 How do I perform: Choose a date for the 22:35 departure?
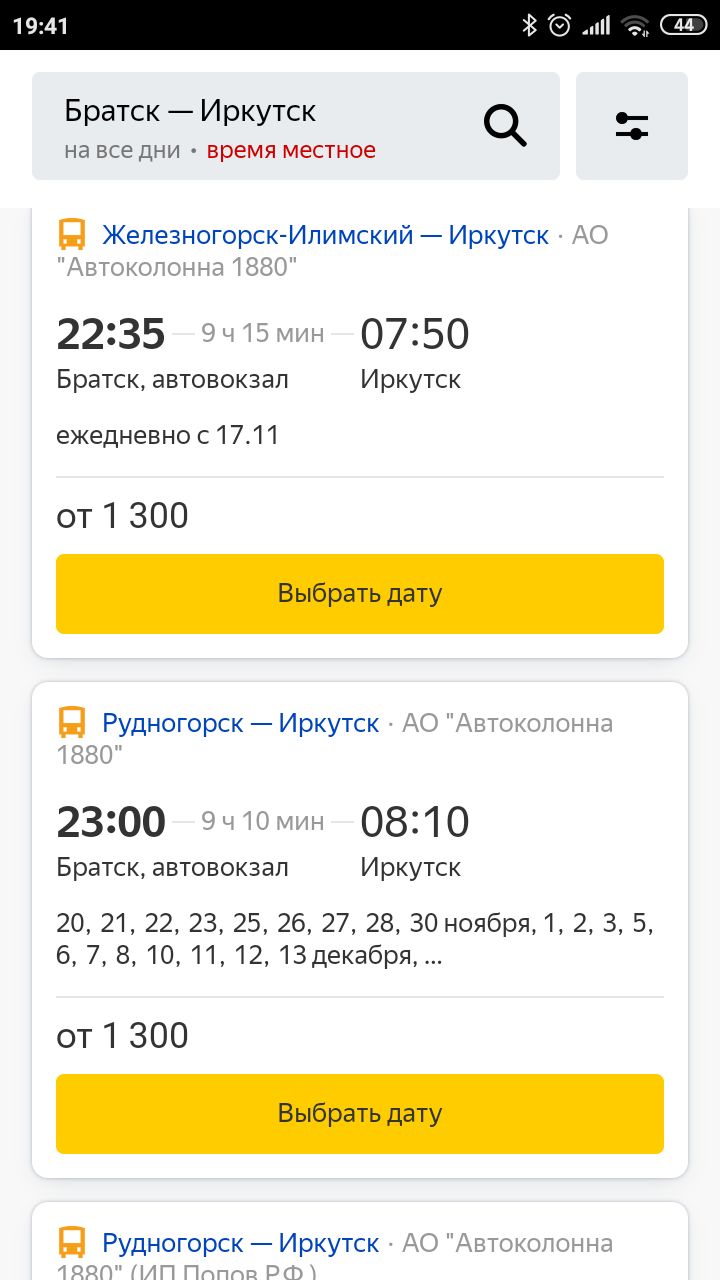(360, 594)
